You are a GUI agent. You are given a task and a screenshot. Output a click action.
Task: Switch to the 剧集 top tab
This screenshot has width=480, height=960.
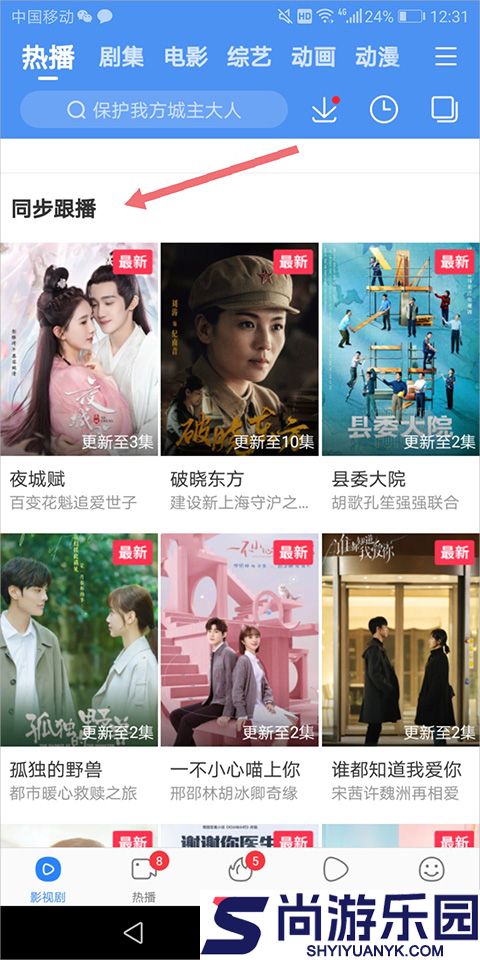pyautogui.click(x=121, y=56)
